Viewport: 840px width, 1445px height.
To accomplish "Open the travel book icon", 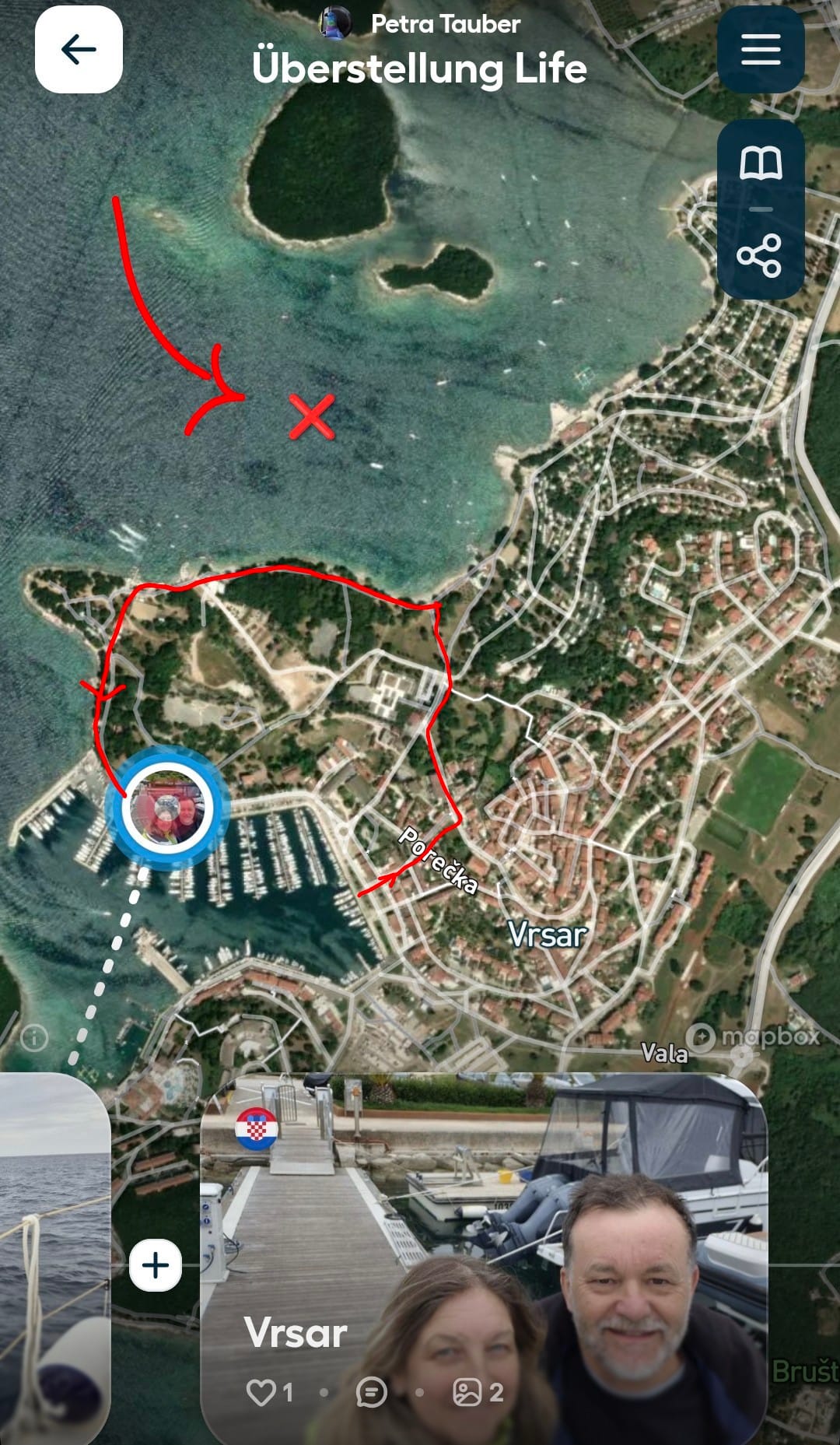I will (x=760, y=163).
